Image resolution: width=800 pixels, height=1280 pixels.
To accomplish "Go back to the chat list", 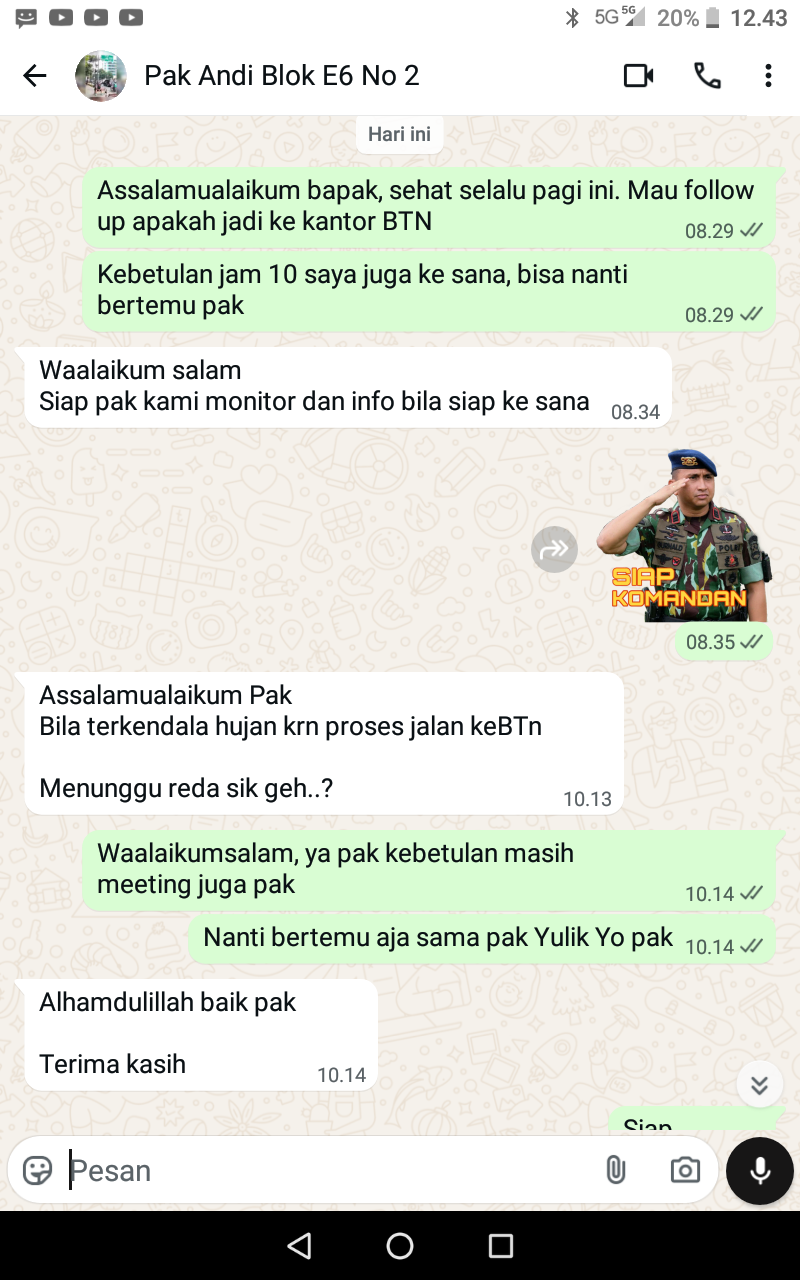I will click(x=35, y=76).
